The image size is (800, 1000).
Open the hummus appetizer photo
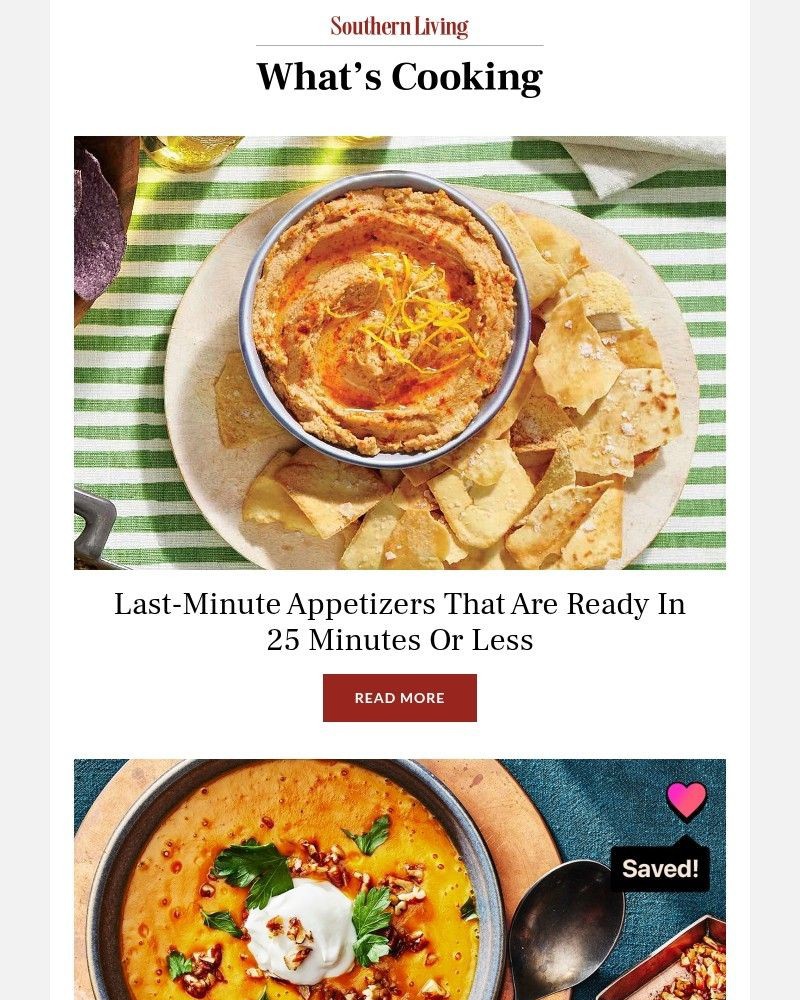[x=400, y=352]
